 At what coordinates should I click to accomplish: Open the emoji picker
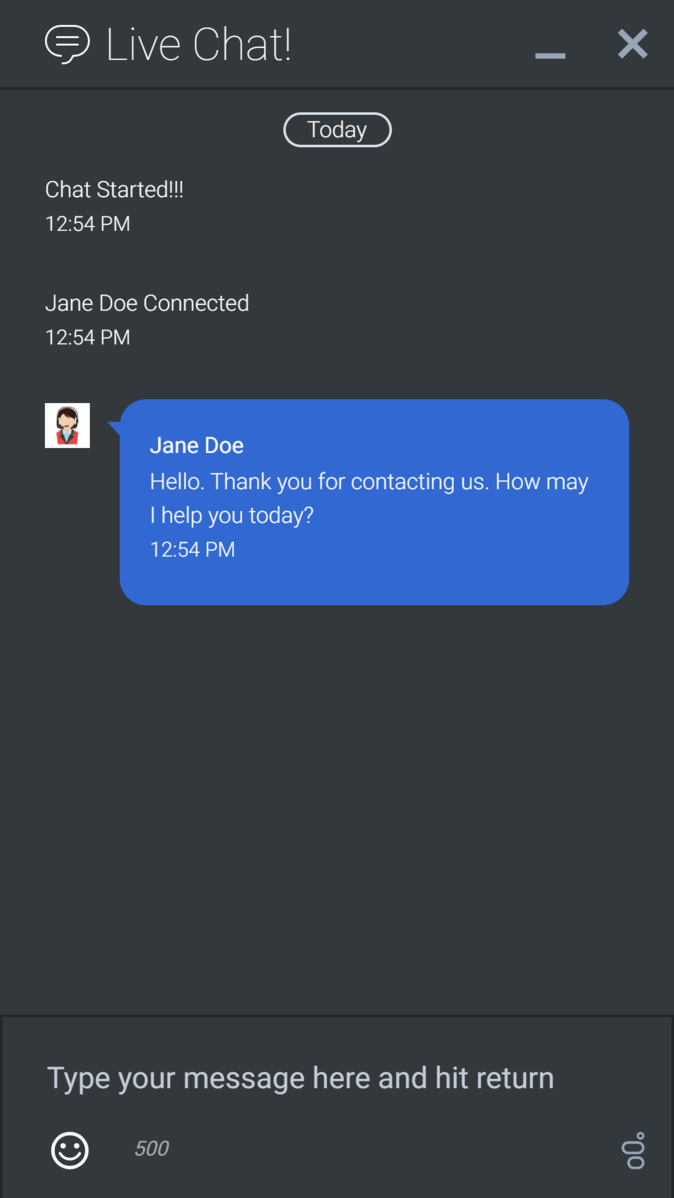click(x=70, y=1149)
